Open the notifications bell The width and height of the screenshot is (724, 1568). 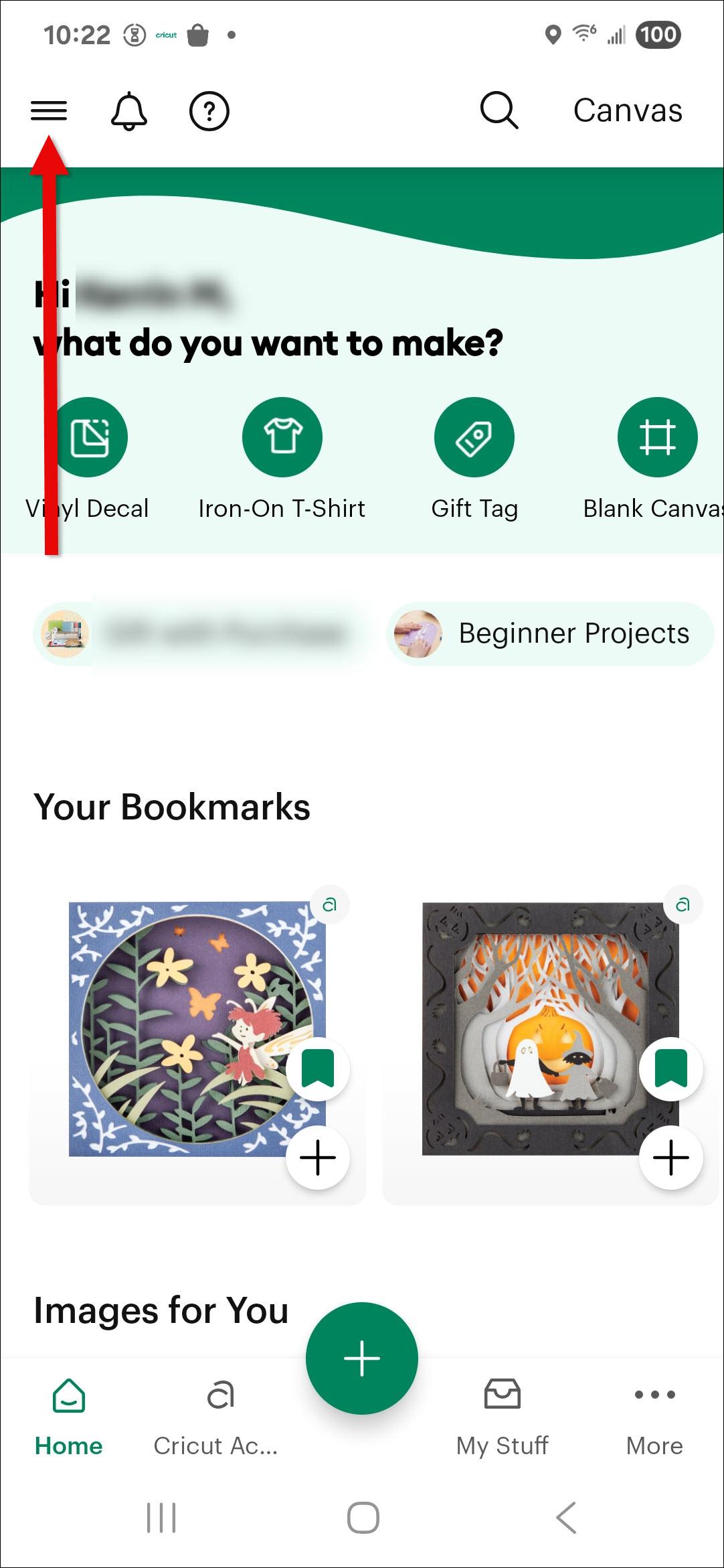(128, 111)
